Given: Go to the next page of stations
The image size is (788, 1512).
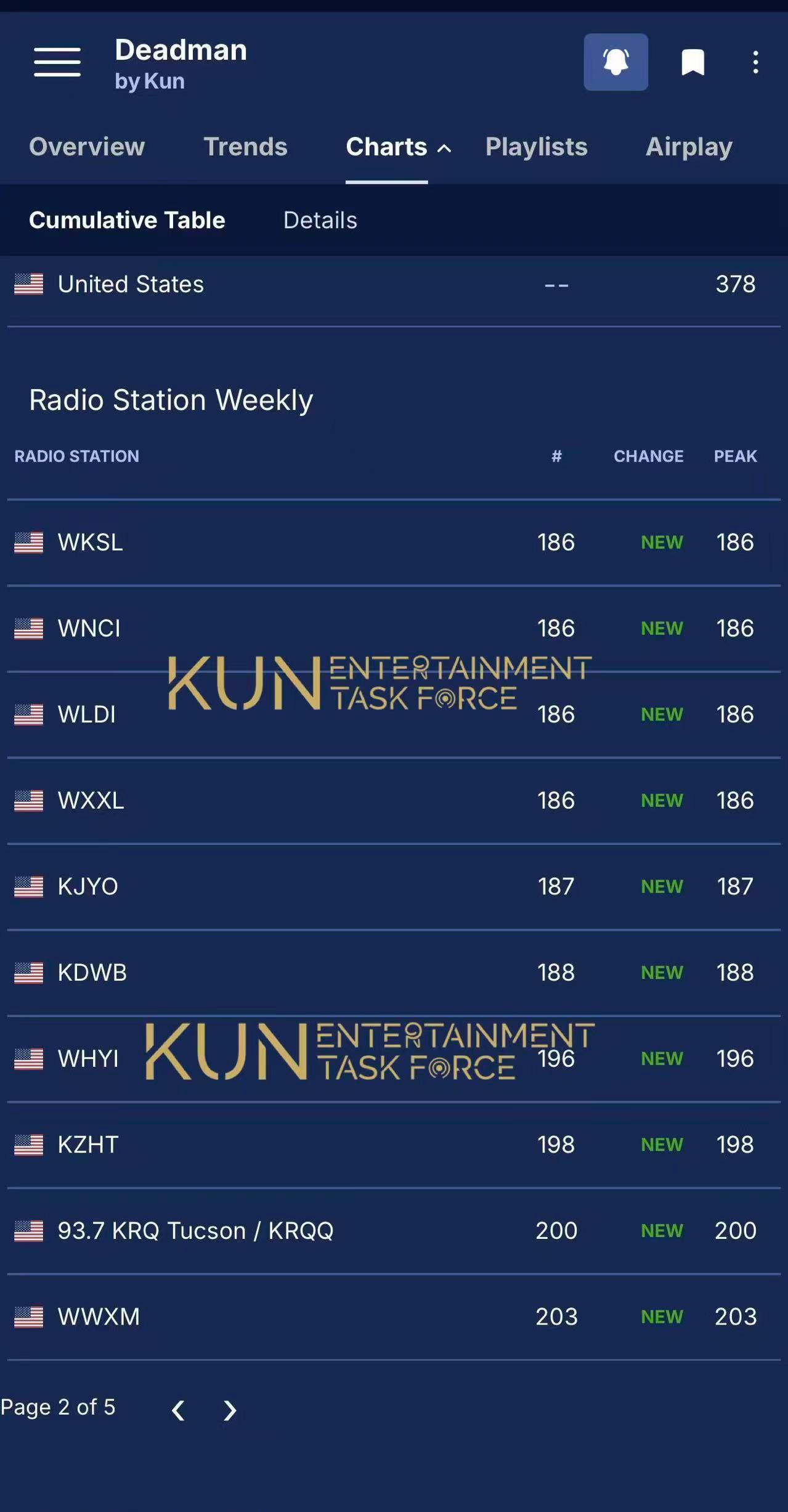Looking at the screenshot, I should pos(230,1410).
